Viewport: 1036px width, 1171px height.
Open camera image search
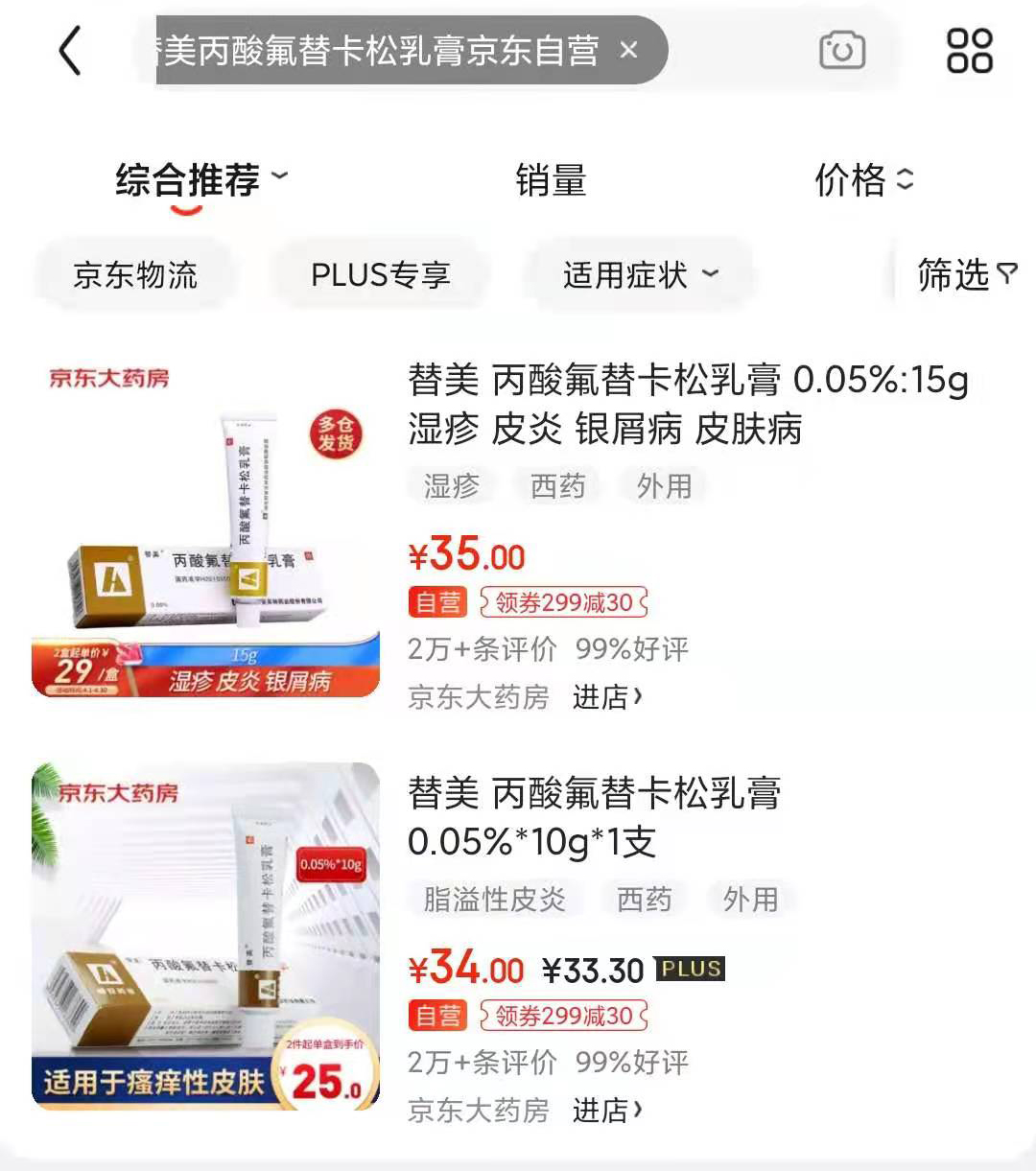(x=841, y=51)
